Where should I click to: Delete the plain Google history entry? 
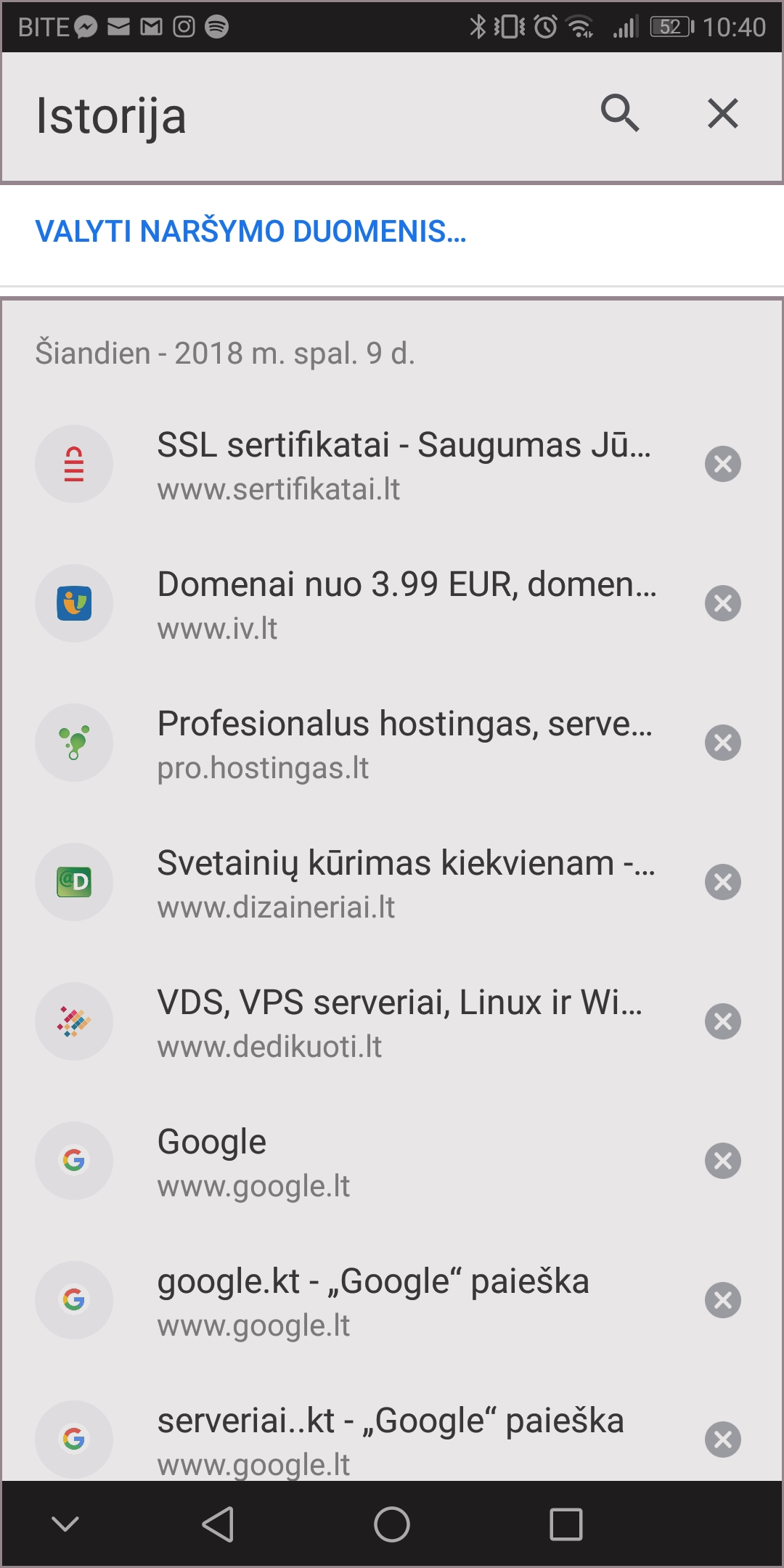coord(722,1161)
